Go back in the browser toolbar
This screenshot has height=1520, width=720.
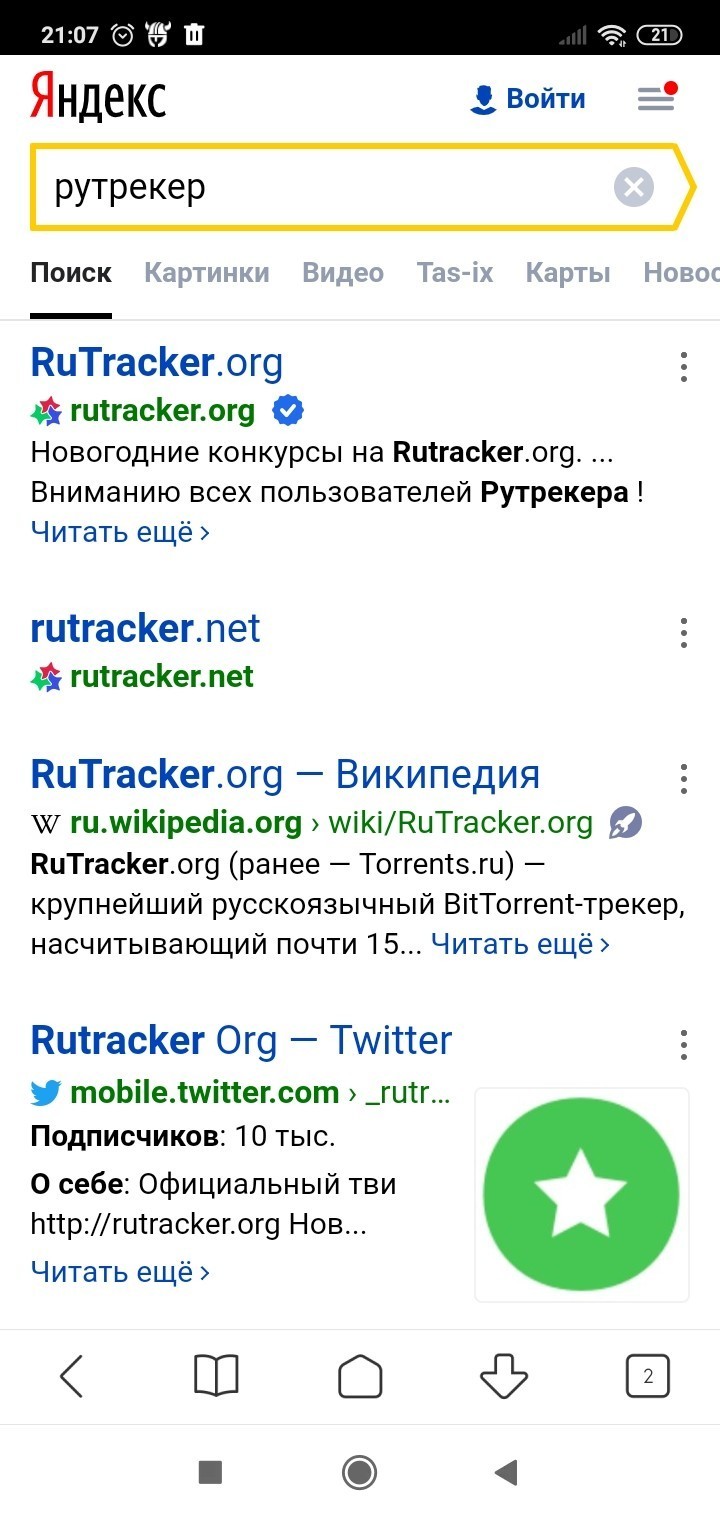click(72, 1377)
